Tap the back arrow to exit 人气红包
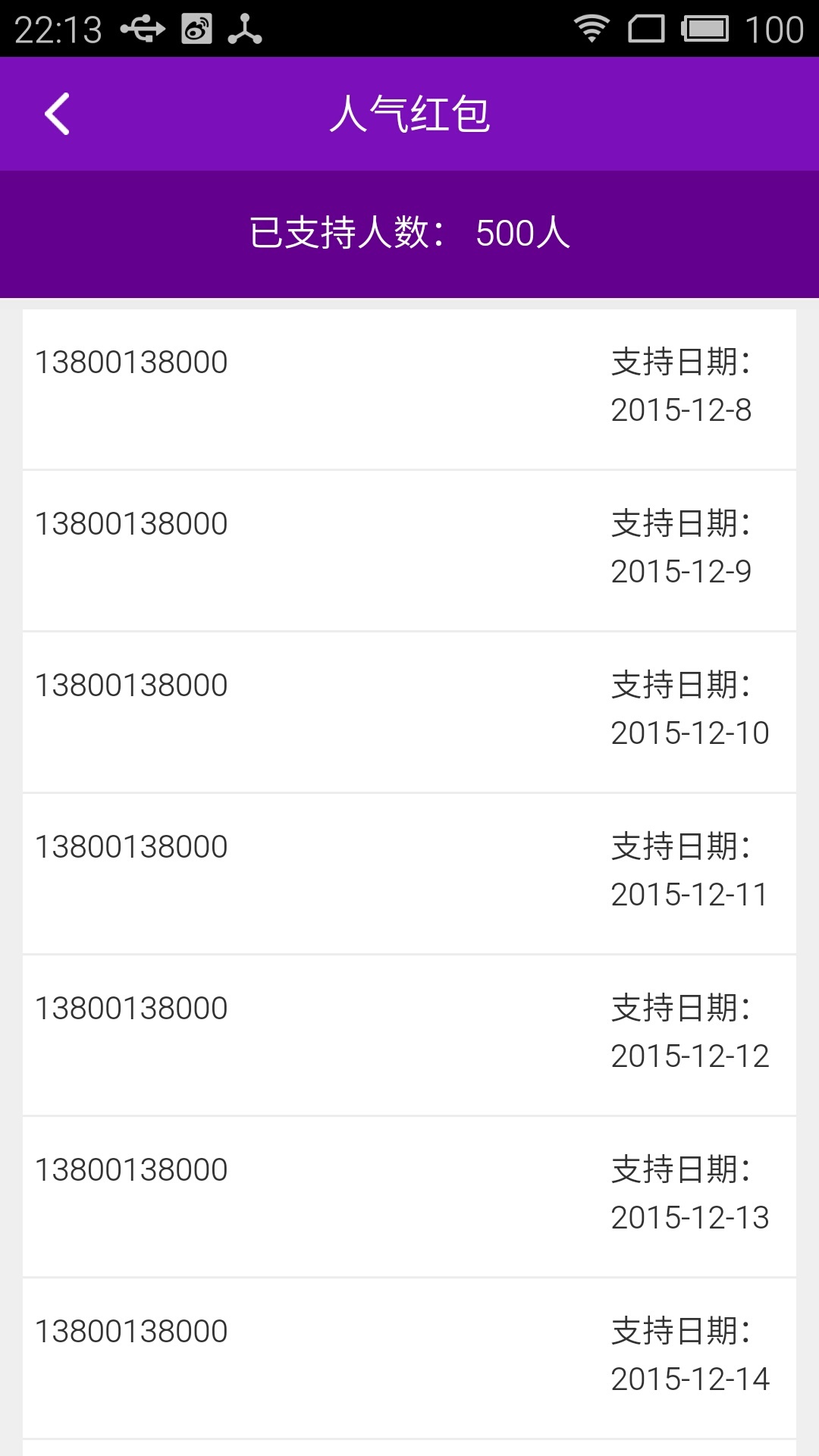 coord(57,114)
